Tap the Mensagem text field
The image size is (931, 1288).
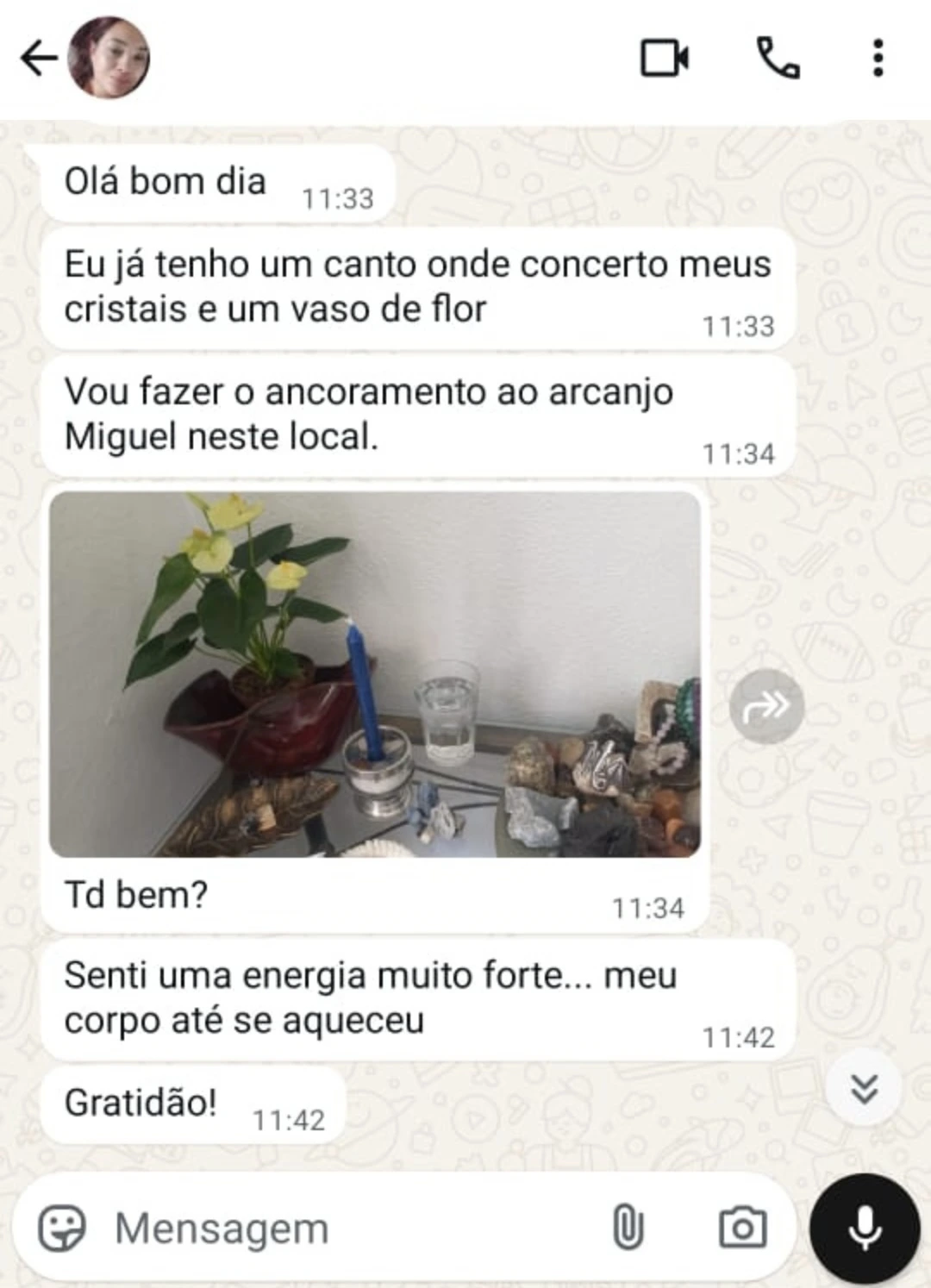pos(345,1228)
